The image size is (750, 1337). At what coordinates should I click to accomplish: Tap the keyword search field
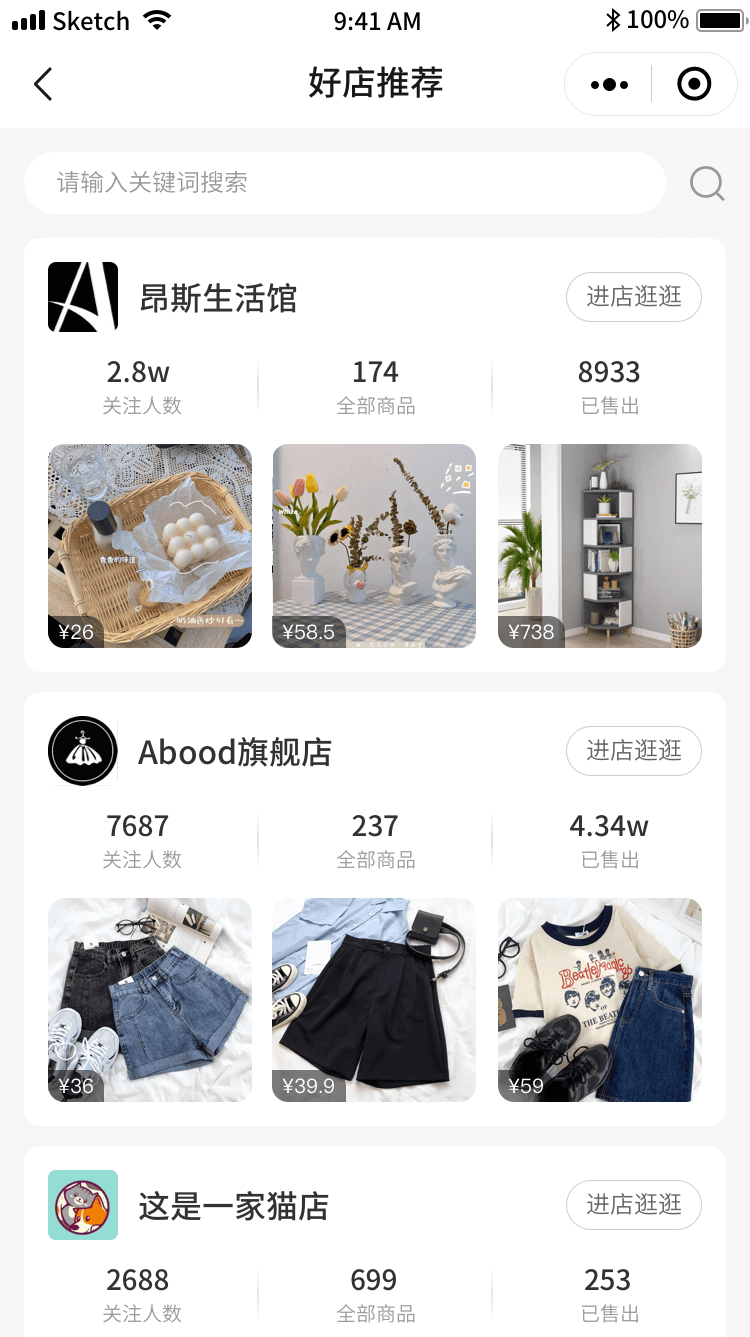tap(344, 183)
